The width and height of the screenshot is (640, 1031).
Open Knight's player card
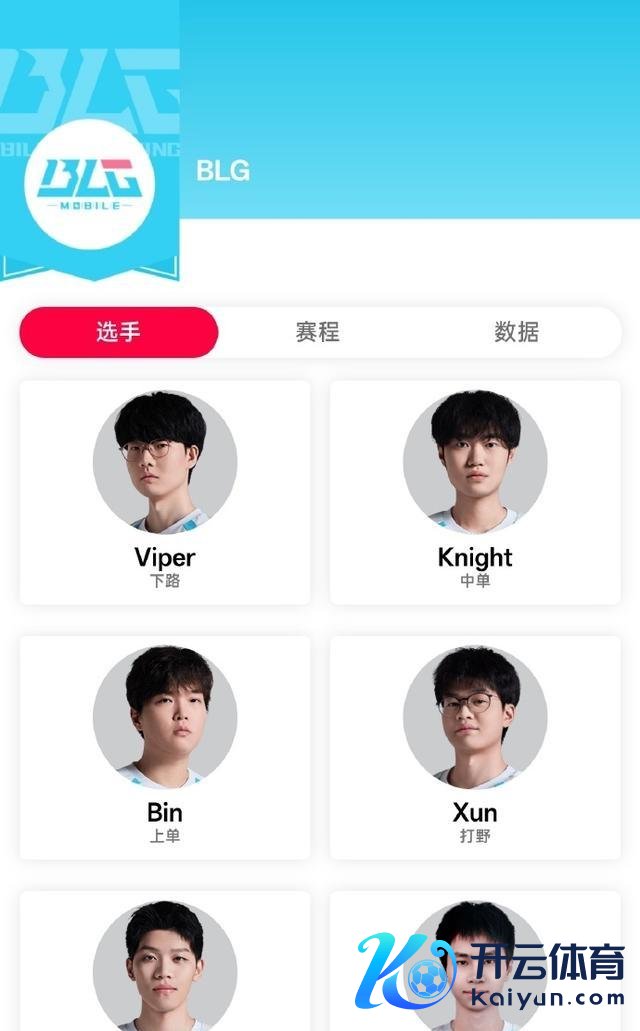(475, 492)
